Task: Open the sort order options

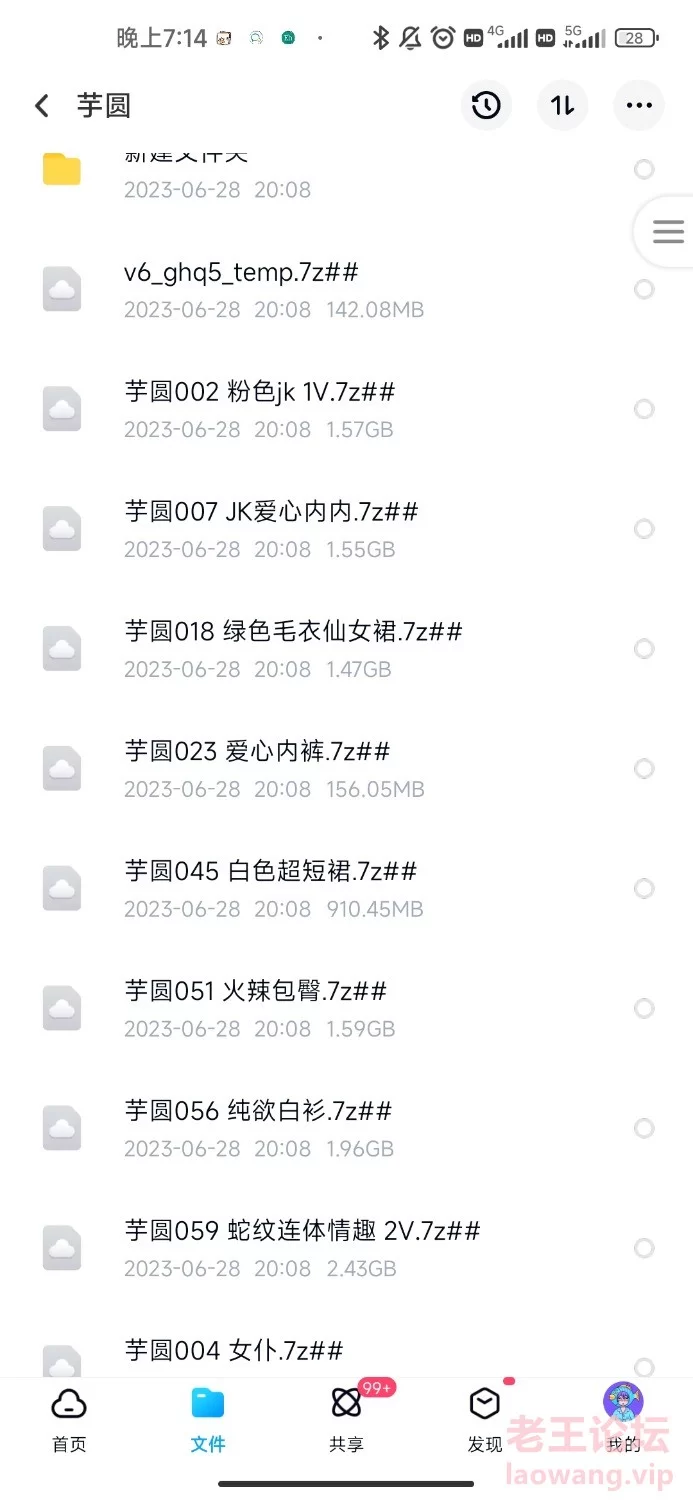Action: (563, 105)
